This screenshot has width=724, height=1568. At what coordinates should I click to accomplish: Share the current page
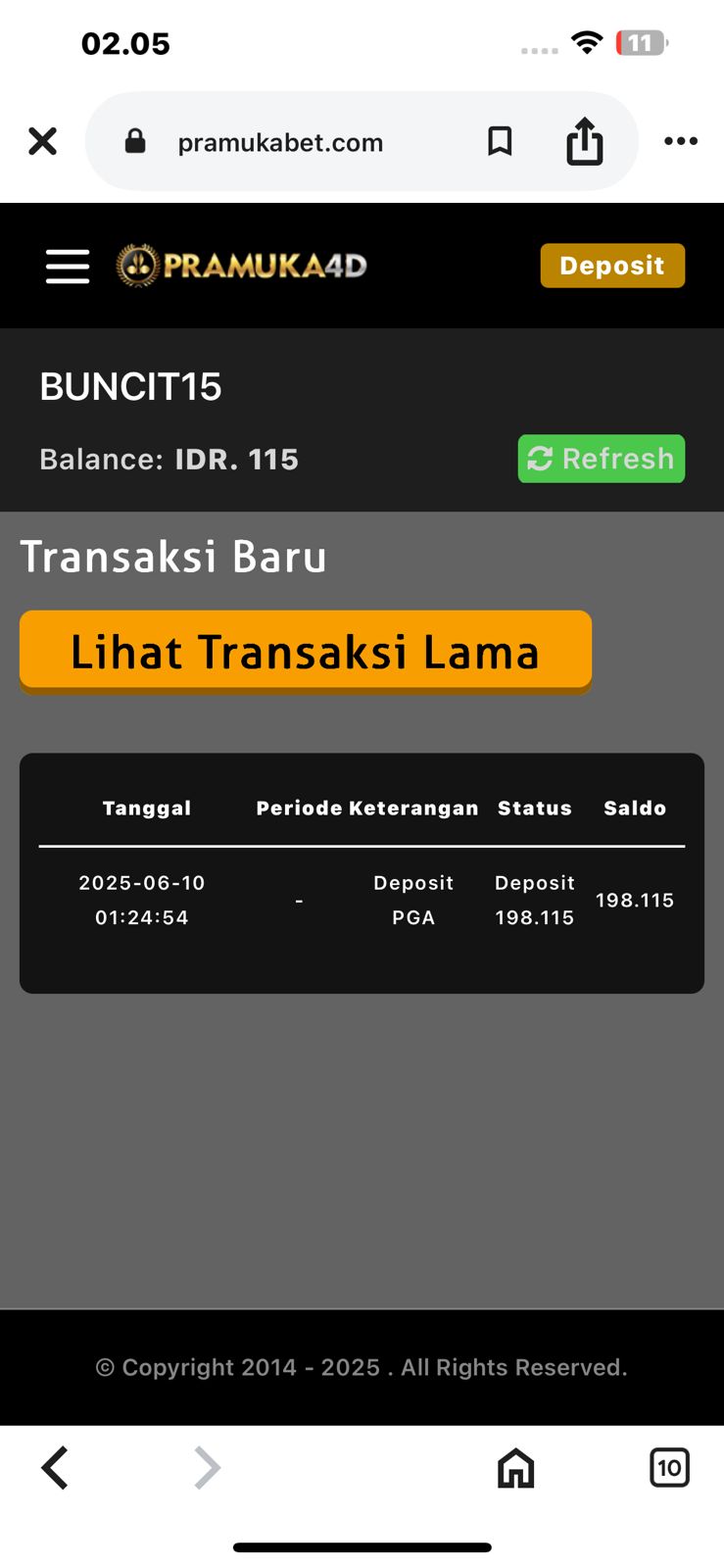585,141
